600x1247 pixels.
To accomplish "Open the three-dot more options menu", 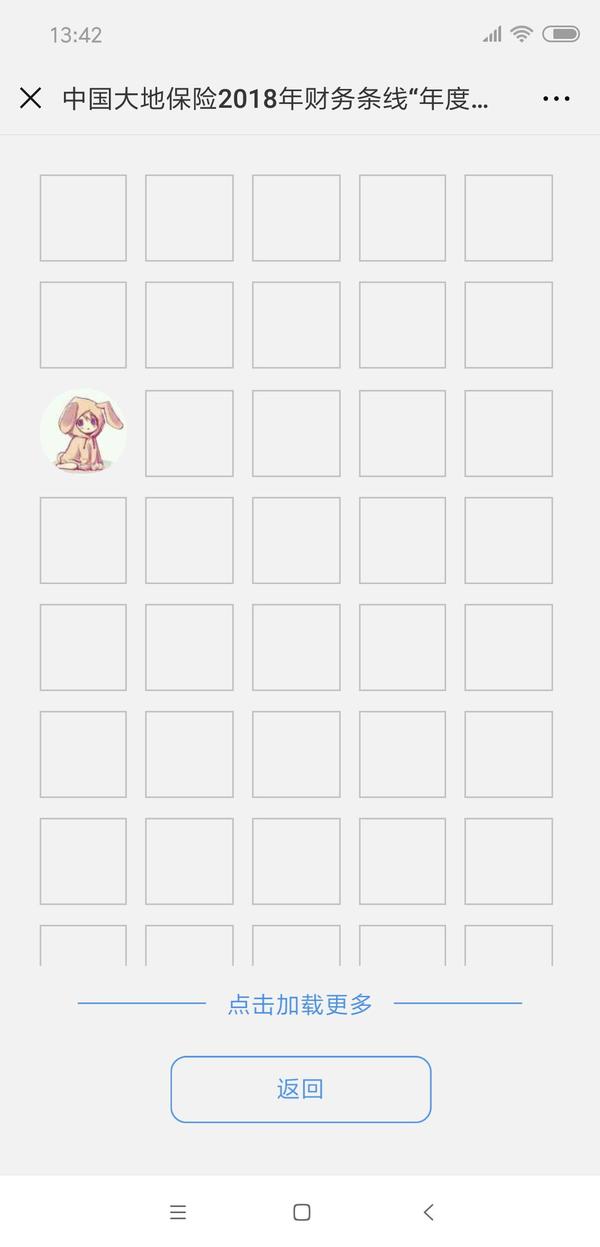I will [x=555, y=98].
